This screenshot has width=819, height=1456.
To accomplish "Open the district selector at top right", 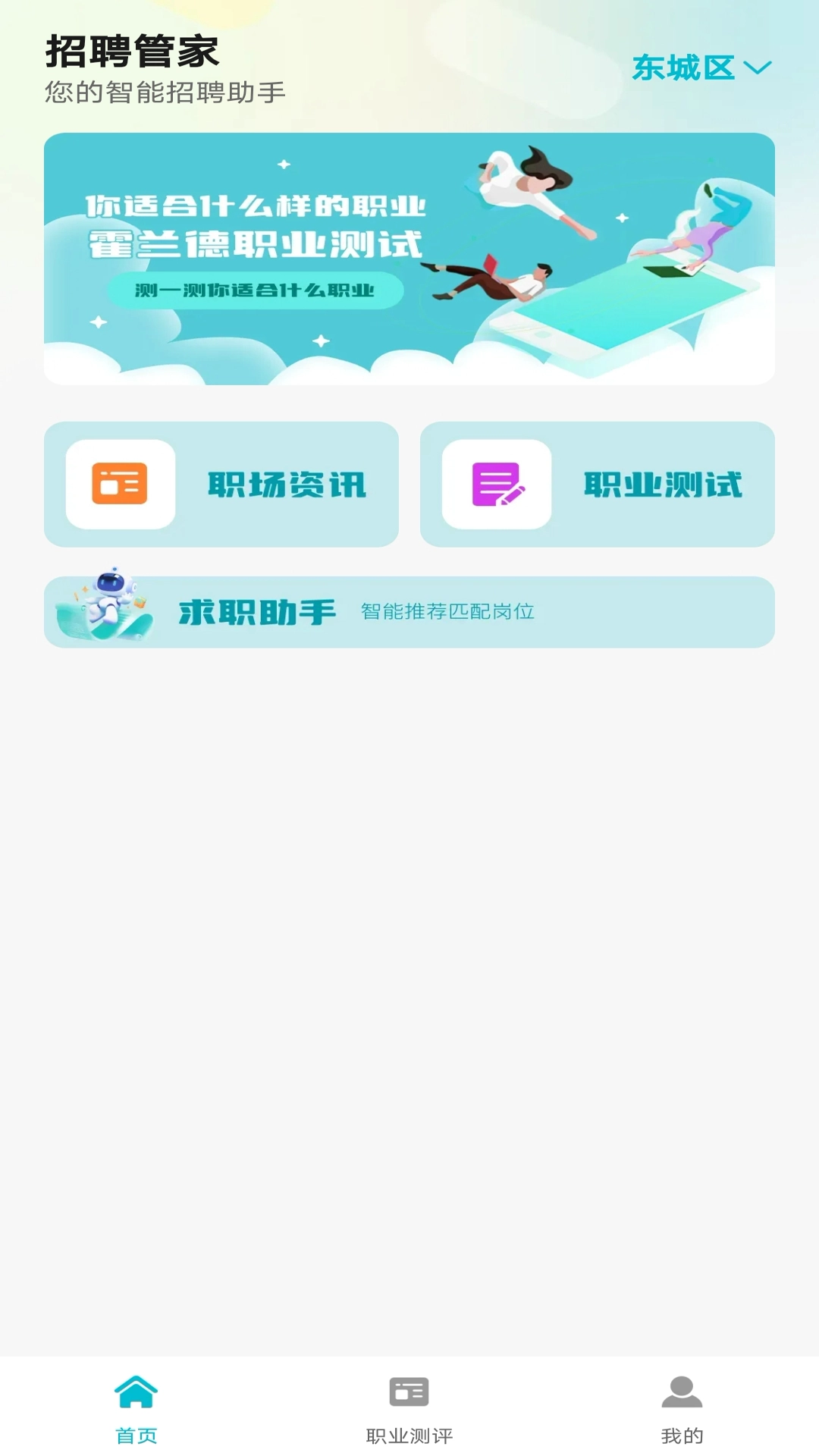I will [698, 67].
